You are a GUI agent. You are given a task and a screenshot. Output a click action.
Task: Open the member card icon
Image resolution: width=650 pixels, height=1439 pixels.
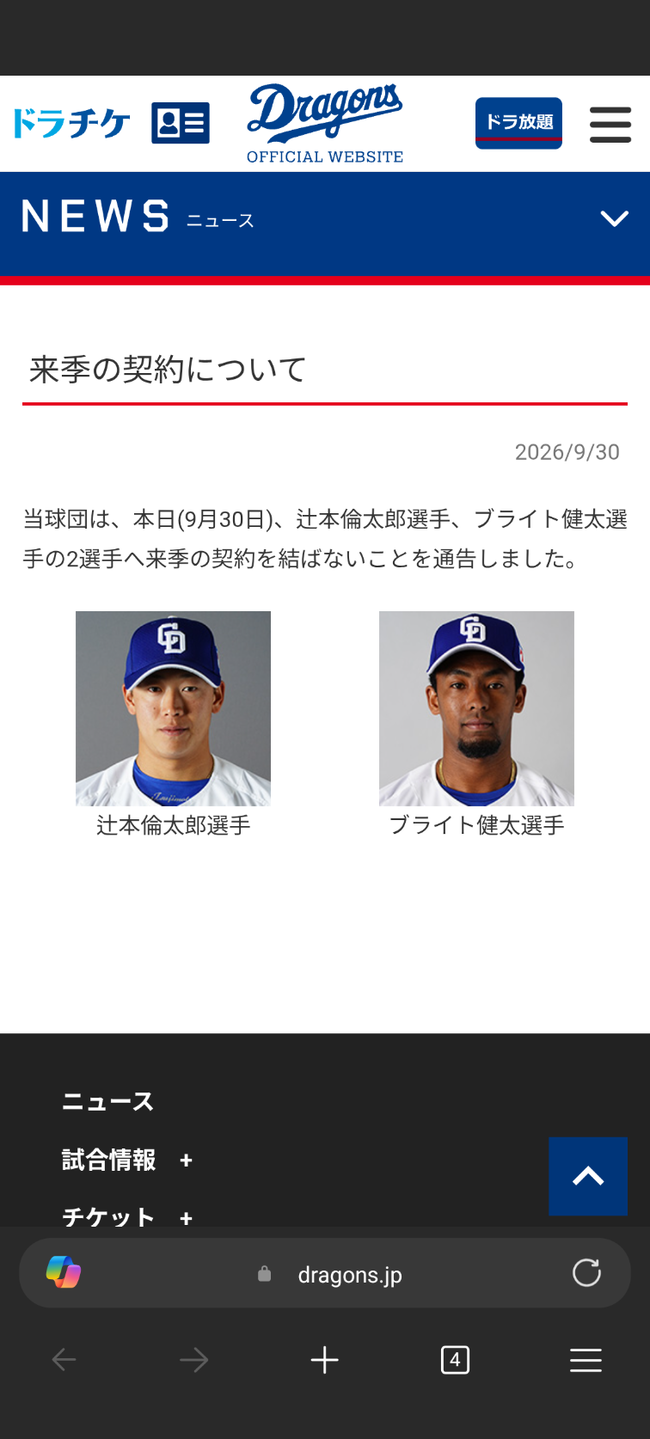point(180,123)
